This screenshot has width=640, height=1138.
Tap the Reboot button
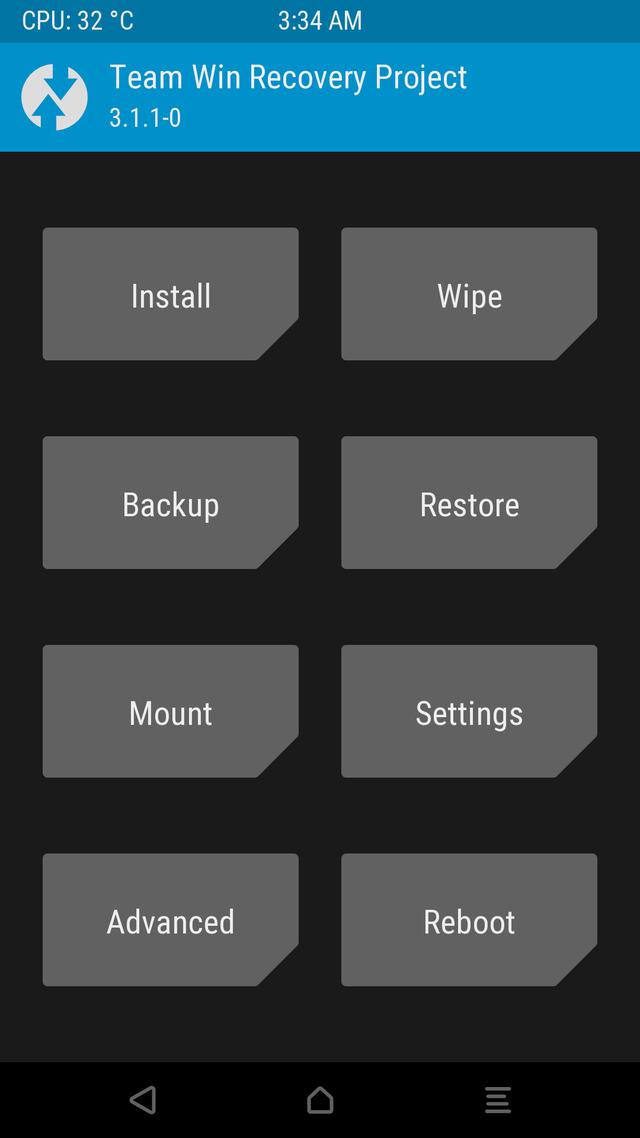pos(469,920)
